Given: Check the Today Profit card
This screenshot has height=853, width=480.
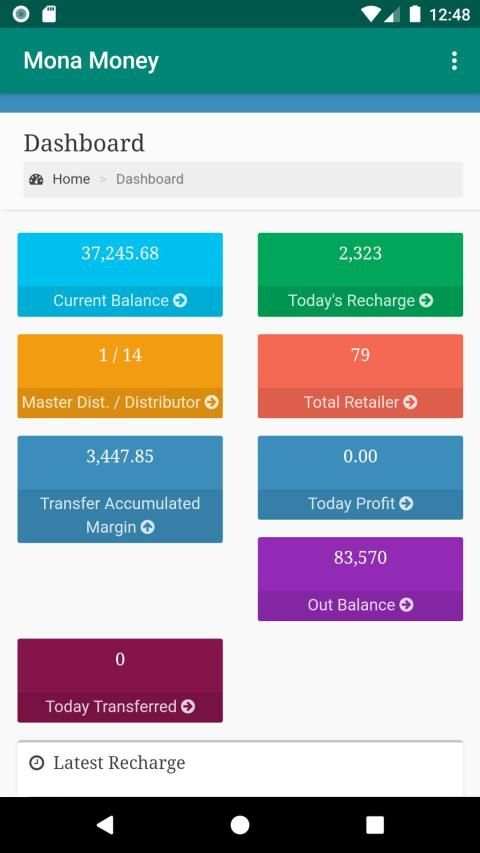Looking at the screenshot, I should tap(360, 478).
